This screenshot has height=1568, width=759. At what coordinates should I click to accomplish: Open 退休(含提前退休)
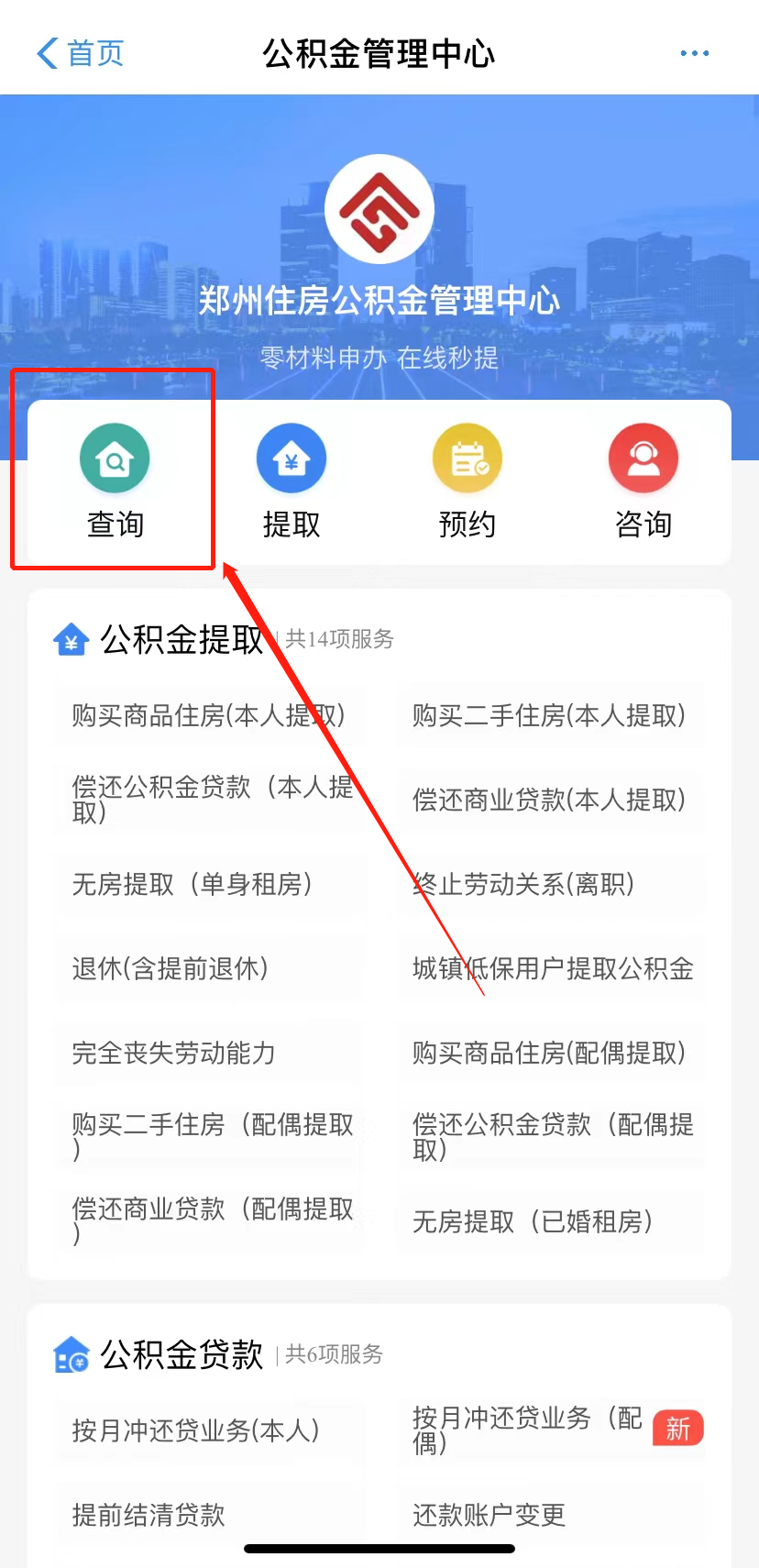[170, 968]
